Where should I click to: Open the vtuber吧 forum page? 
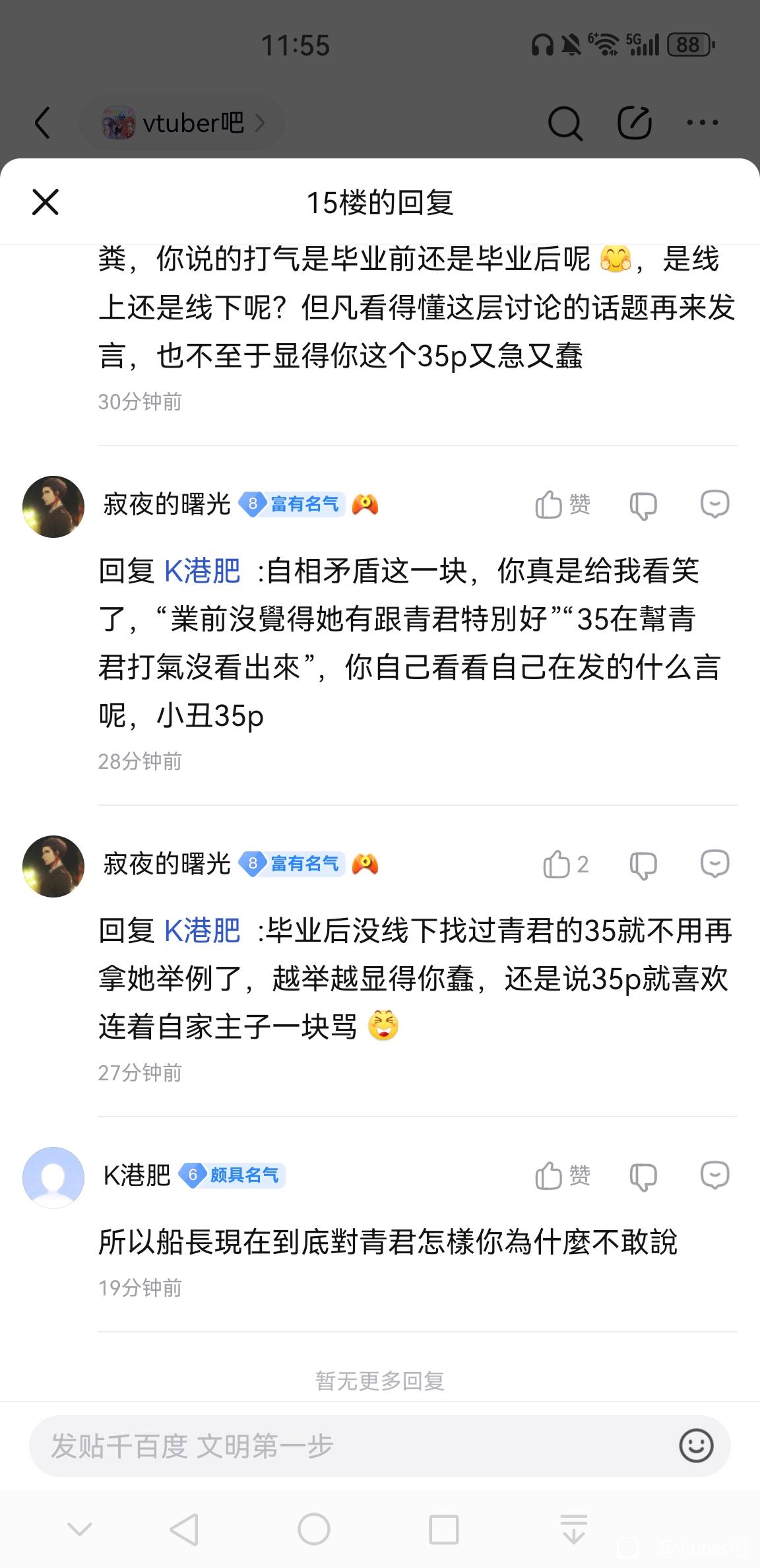pyautogui.click(x=183, y=123)
